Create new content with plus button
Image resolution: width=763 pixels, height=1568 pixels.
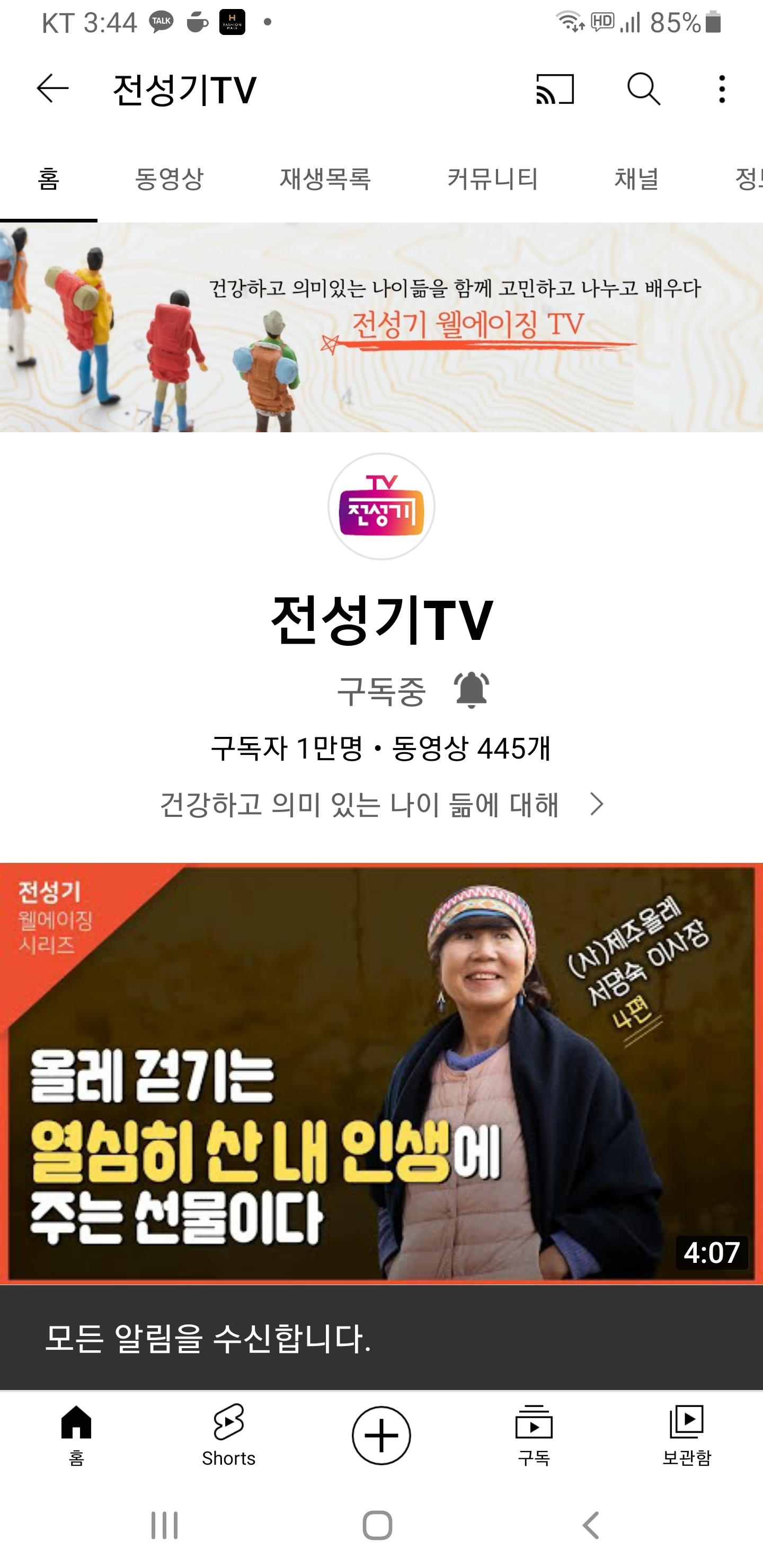[x=381, y=1436]
